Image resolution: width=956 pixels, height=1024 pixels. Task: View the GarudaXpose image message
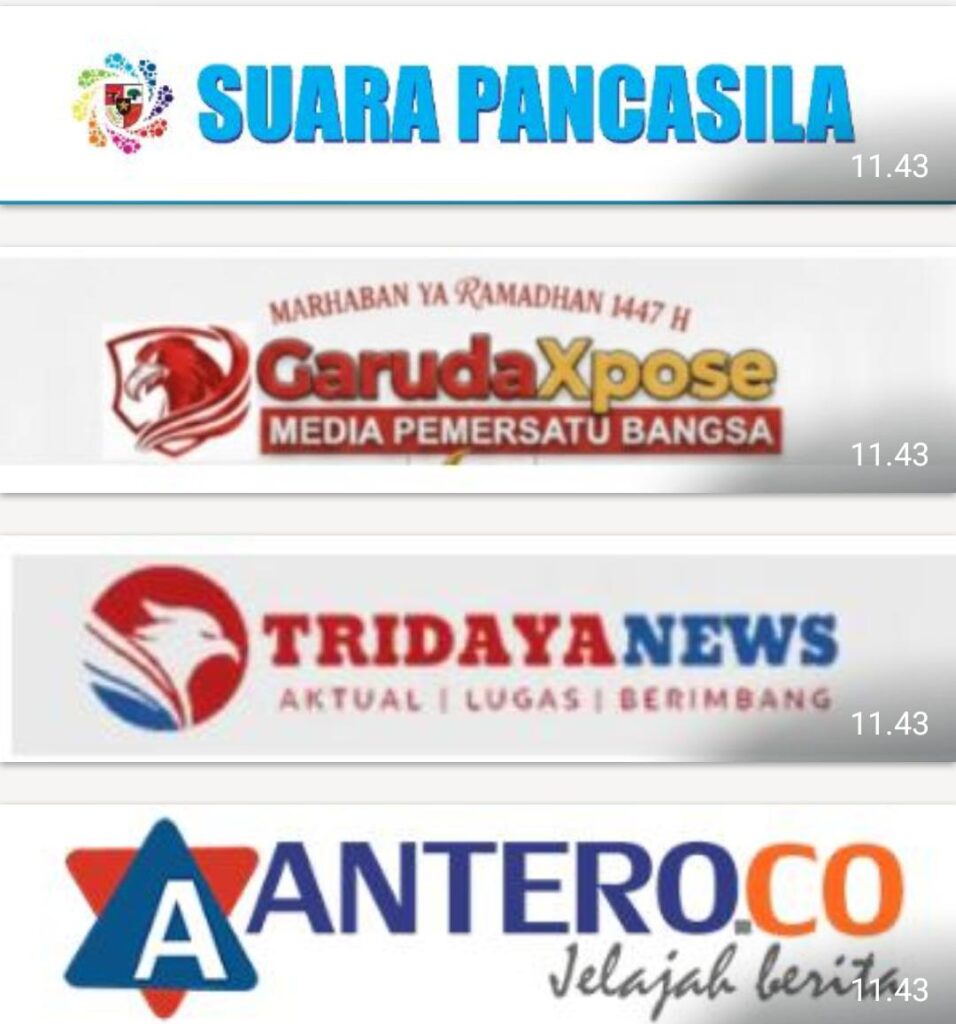(478, 375)
